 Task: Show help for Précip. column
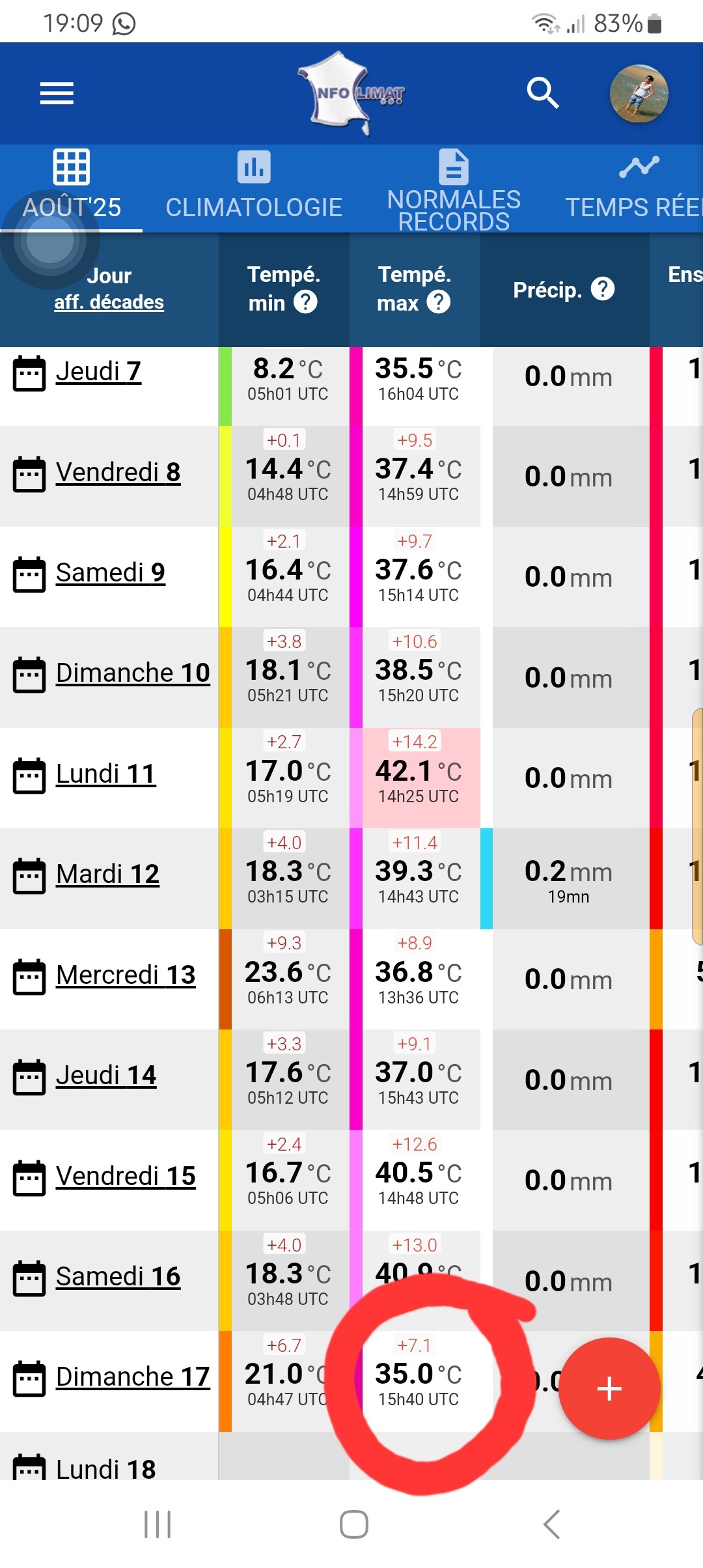click(603, 289)
